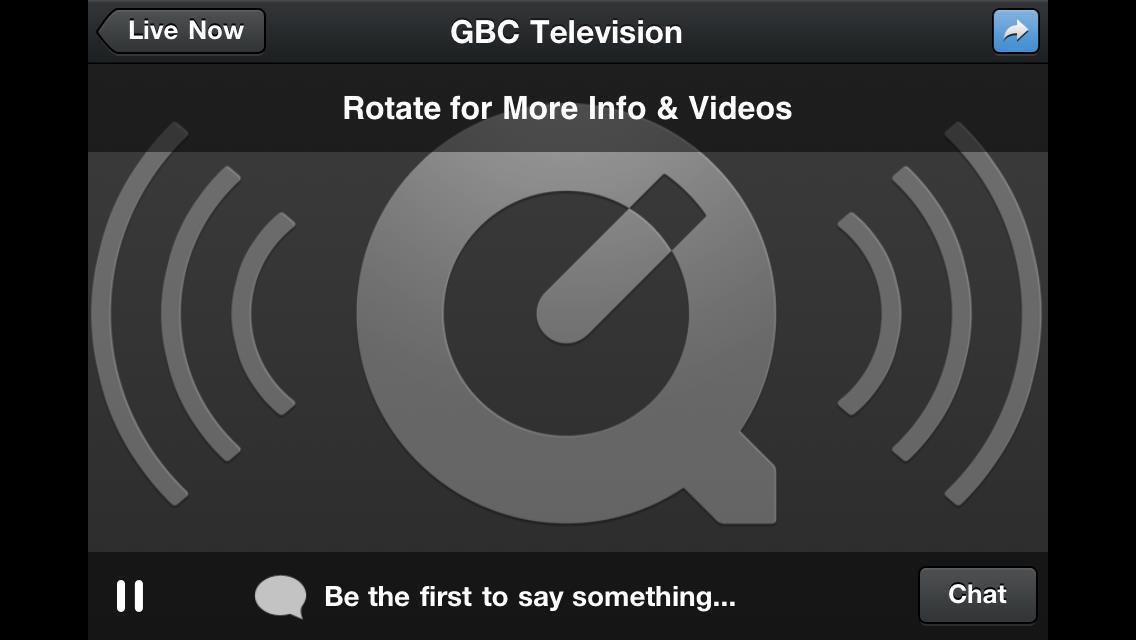This screenshot has width=1136, height=640.
Task: Pause the live stream
Action: 130,596
